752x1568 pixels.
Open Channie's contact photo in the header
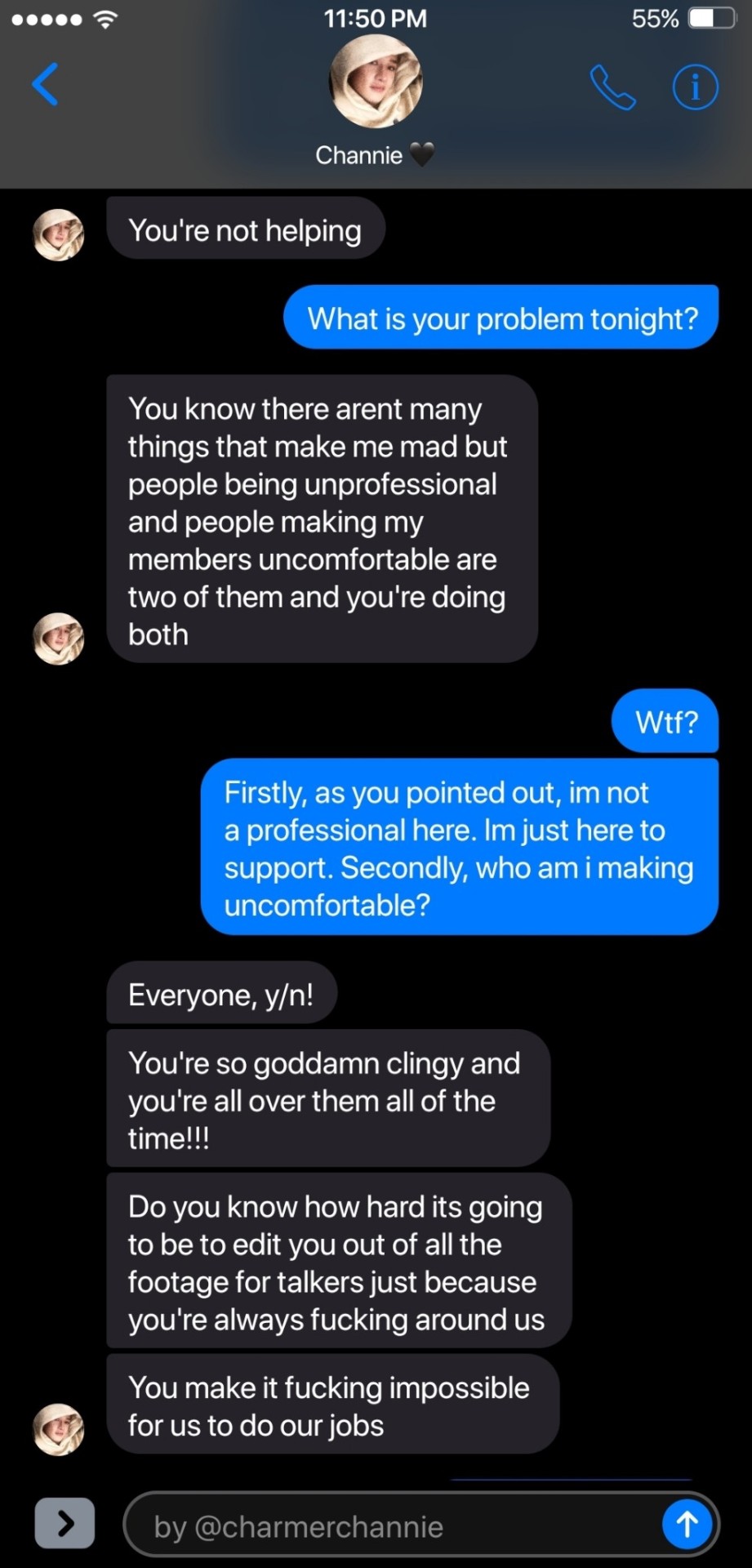(x=376, y=81)
